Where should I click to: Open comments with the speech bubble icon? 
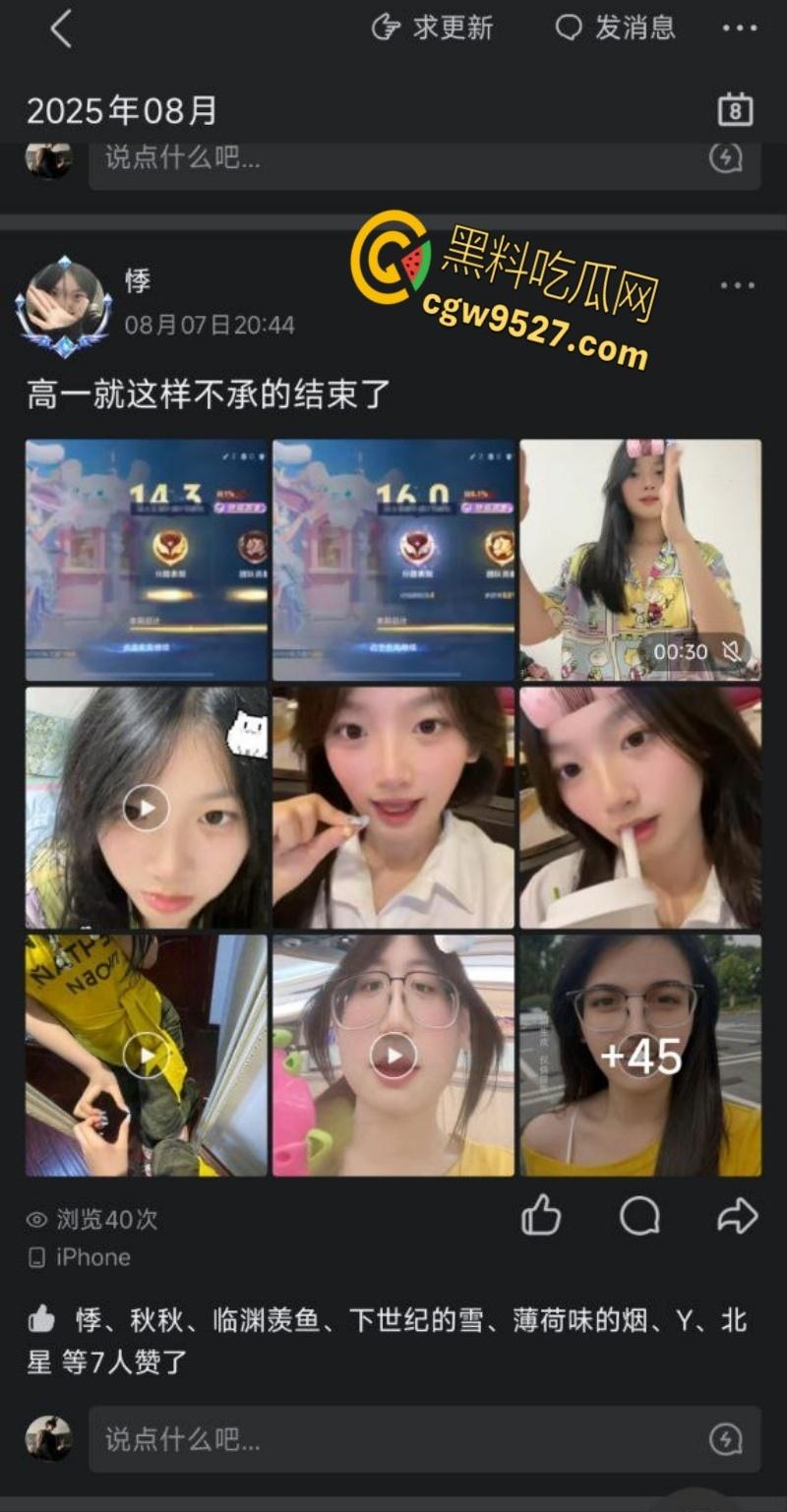point(639,1217)
